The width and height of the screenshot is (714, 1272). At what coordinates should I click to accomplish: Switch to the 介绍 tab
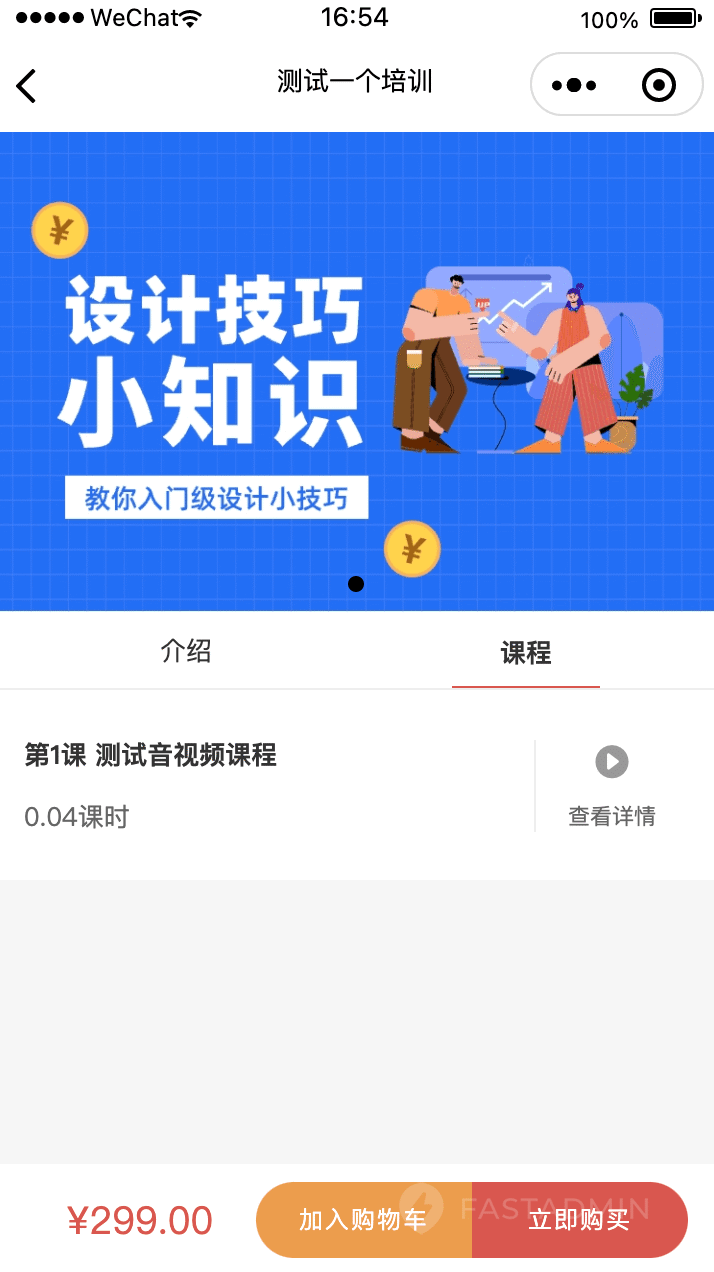click(186, 652)
